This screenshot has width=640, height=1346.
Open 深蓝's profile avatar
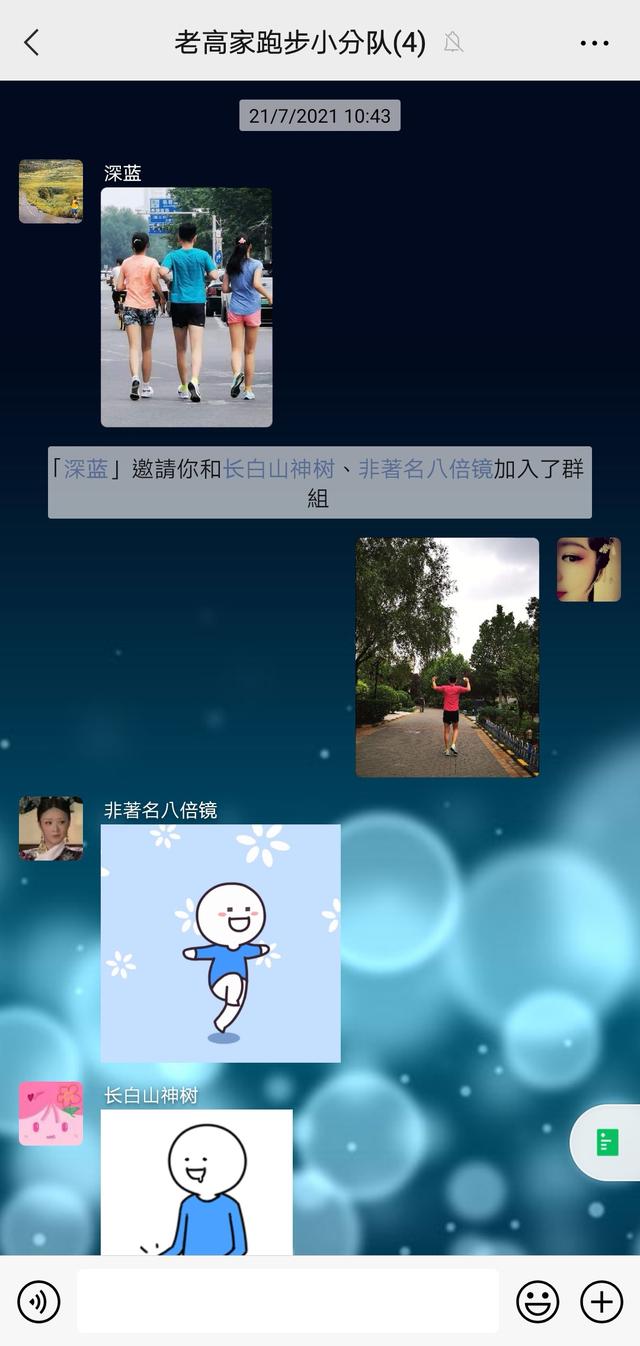coord(51,191)
